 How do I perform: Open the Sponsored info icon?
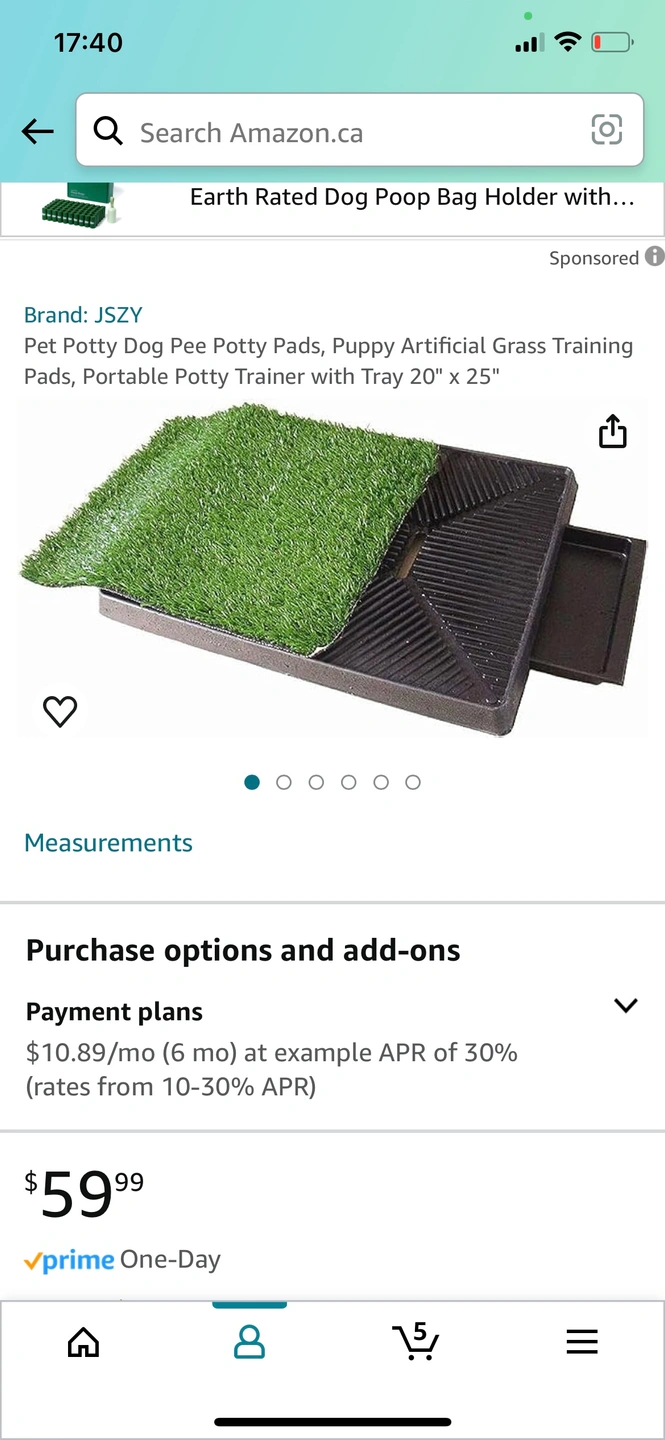click(655, 257)
